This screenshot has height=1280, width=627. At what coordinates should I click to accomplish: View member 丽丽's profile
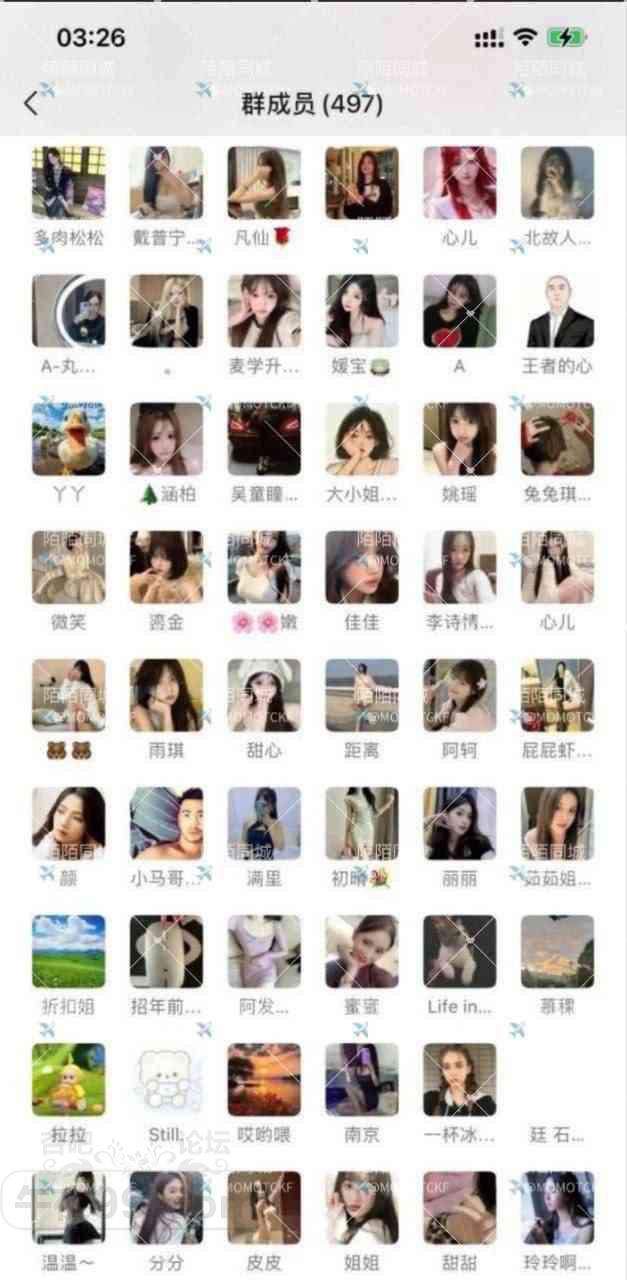(459, 823)
